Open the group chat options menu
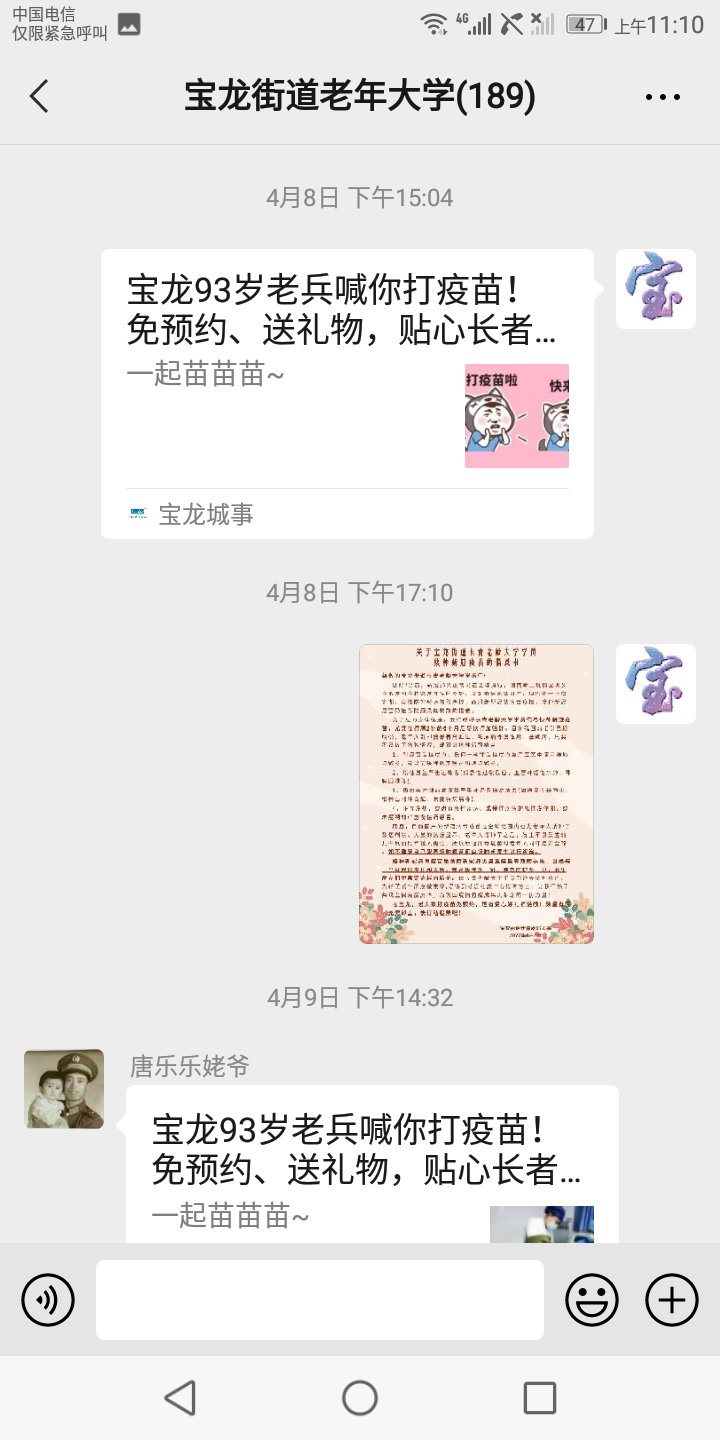Viewport: 720px width, 1440px height. pos(662,97)
